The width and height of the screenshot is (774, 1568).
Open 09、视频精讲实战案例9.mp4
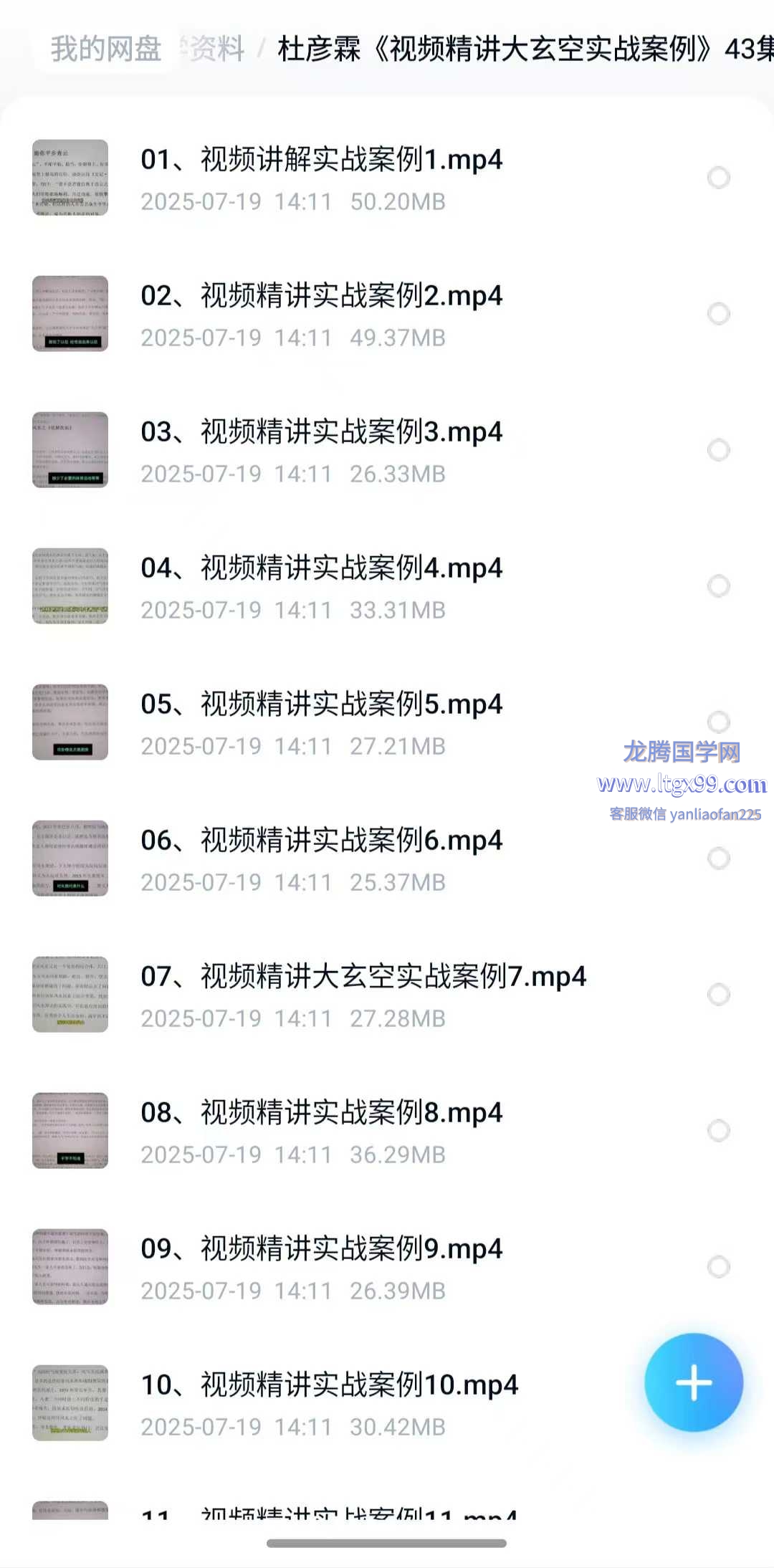pos(321,1249)
